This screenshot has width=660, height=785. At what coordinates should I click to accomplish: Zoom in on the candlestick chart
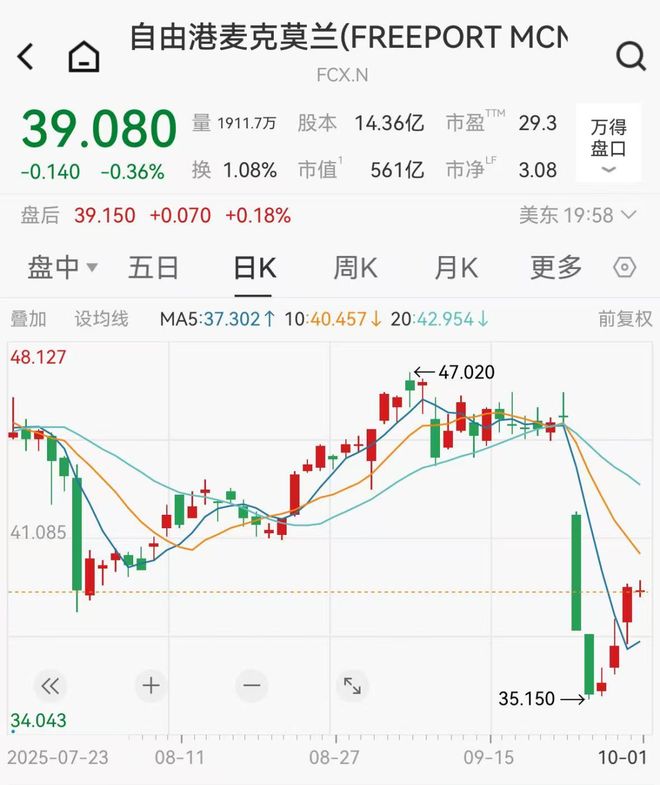(x=151, y=686)
